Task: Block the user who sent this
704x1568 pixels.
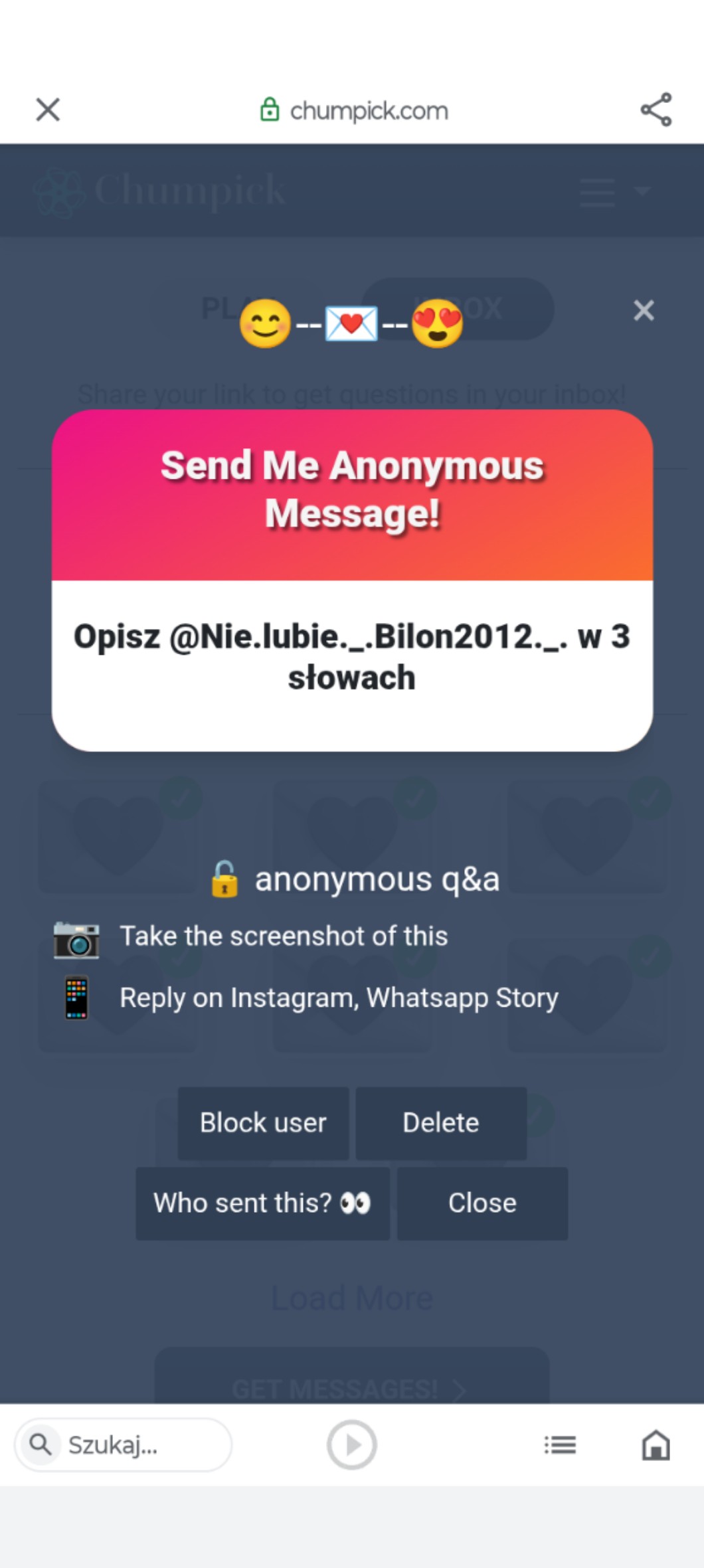Action: click(x=263, y=1123)
